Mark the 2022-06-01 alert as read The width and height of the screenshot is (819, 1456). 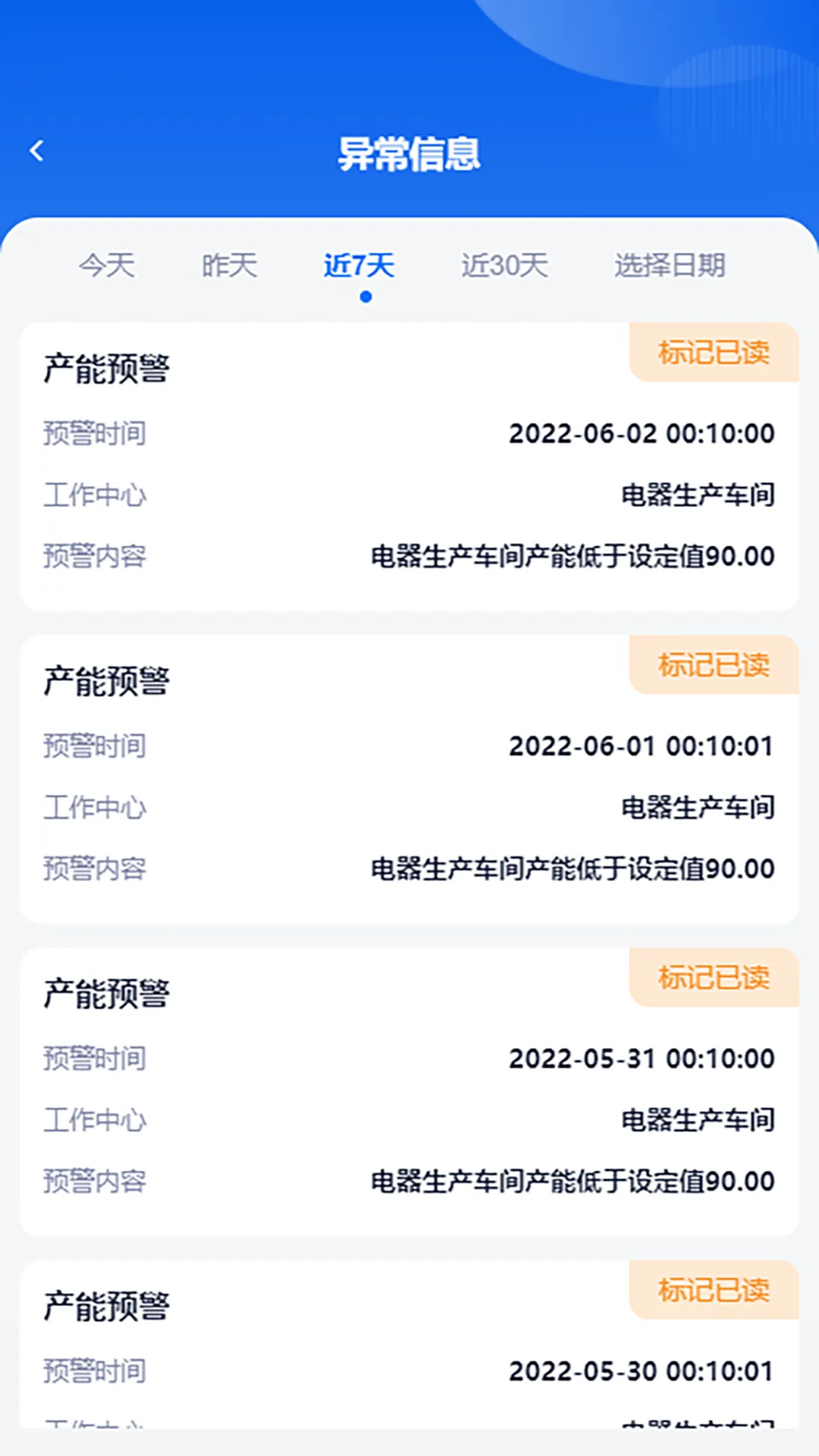(x=714, y=665)
